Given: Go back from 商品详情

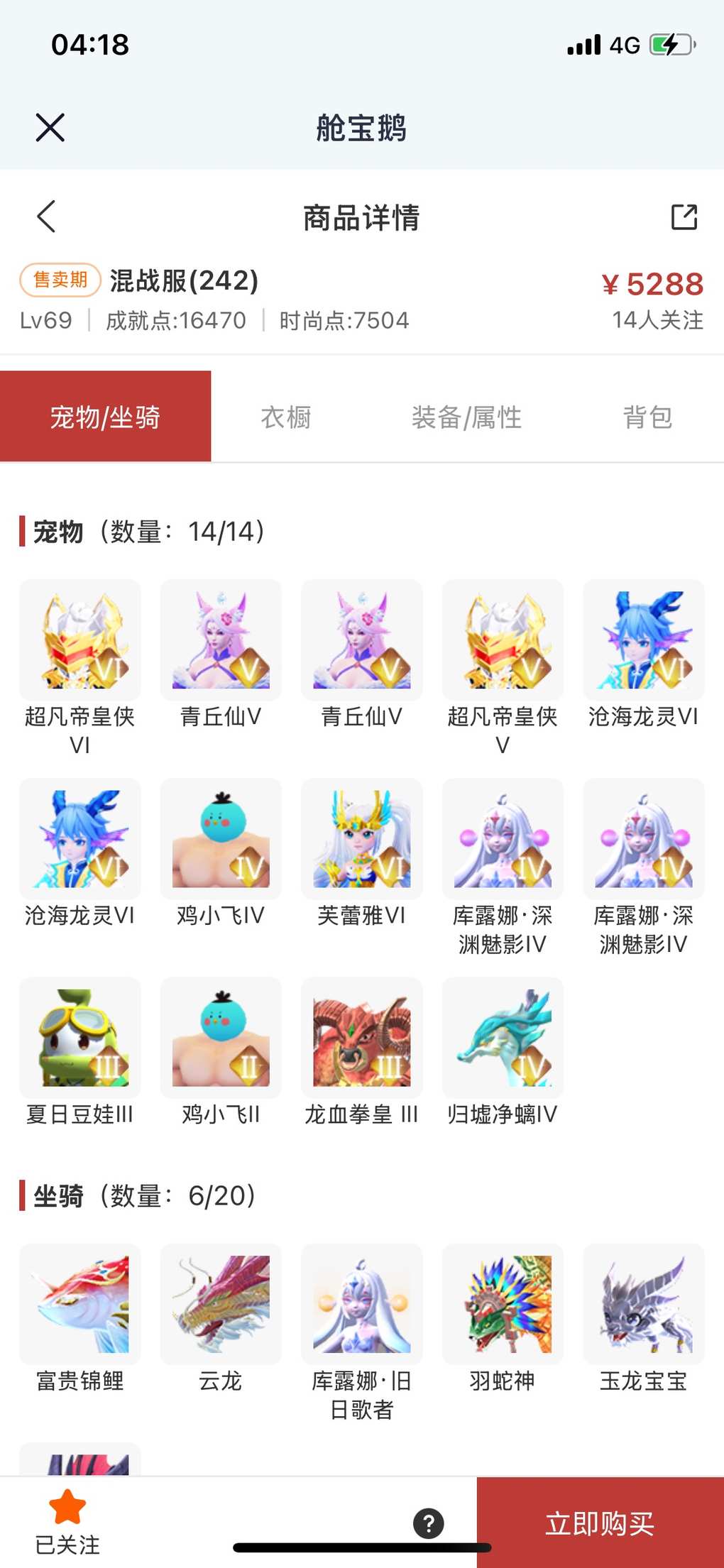Looking at the screenshot, I should click(x=47, y=216).
